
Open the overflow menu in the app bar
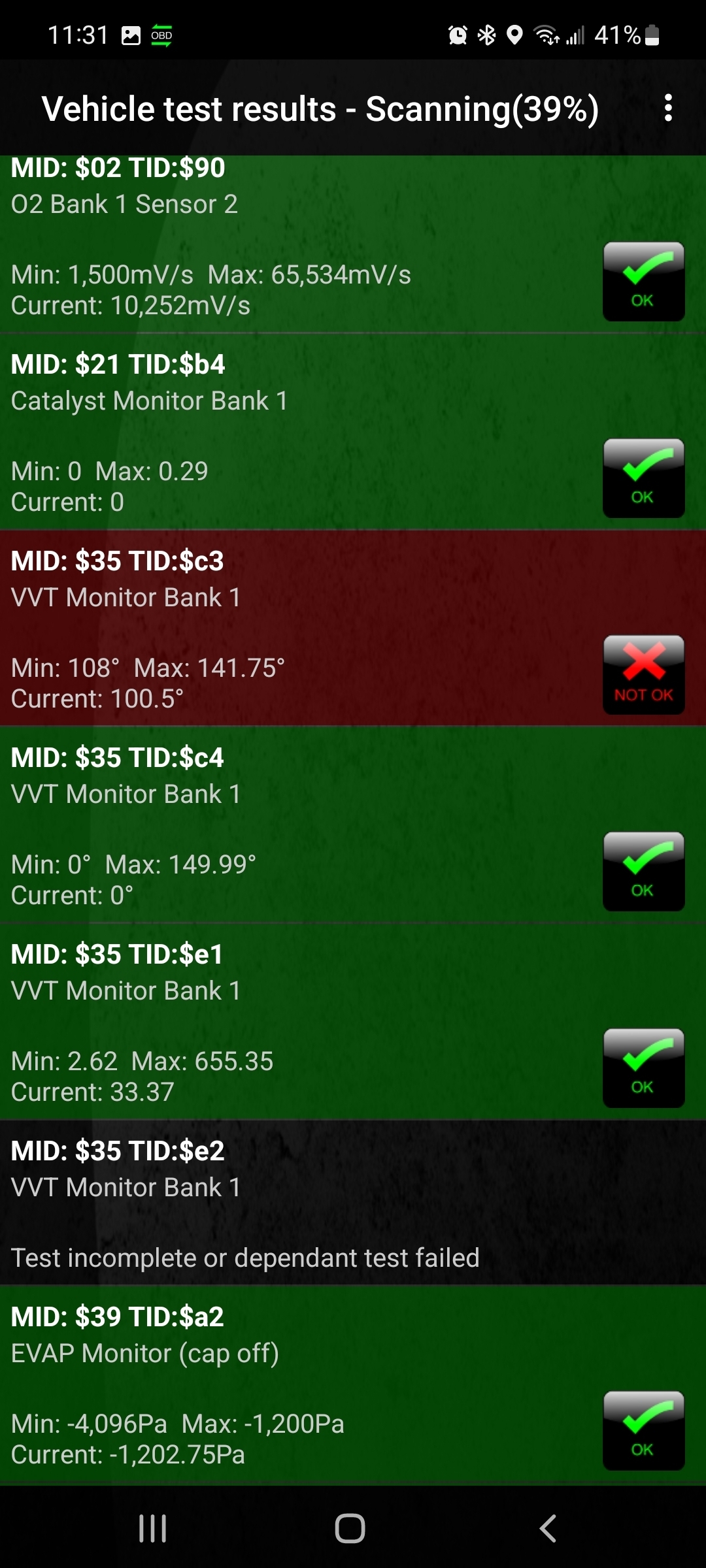pos(667,108)
